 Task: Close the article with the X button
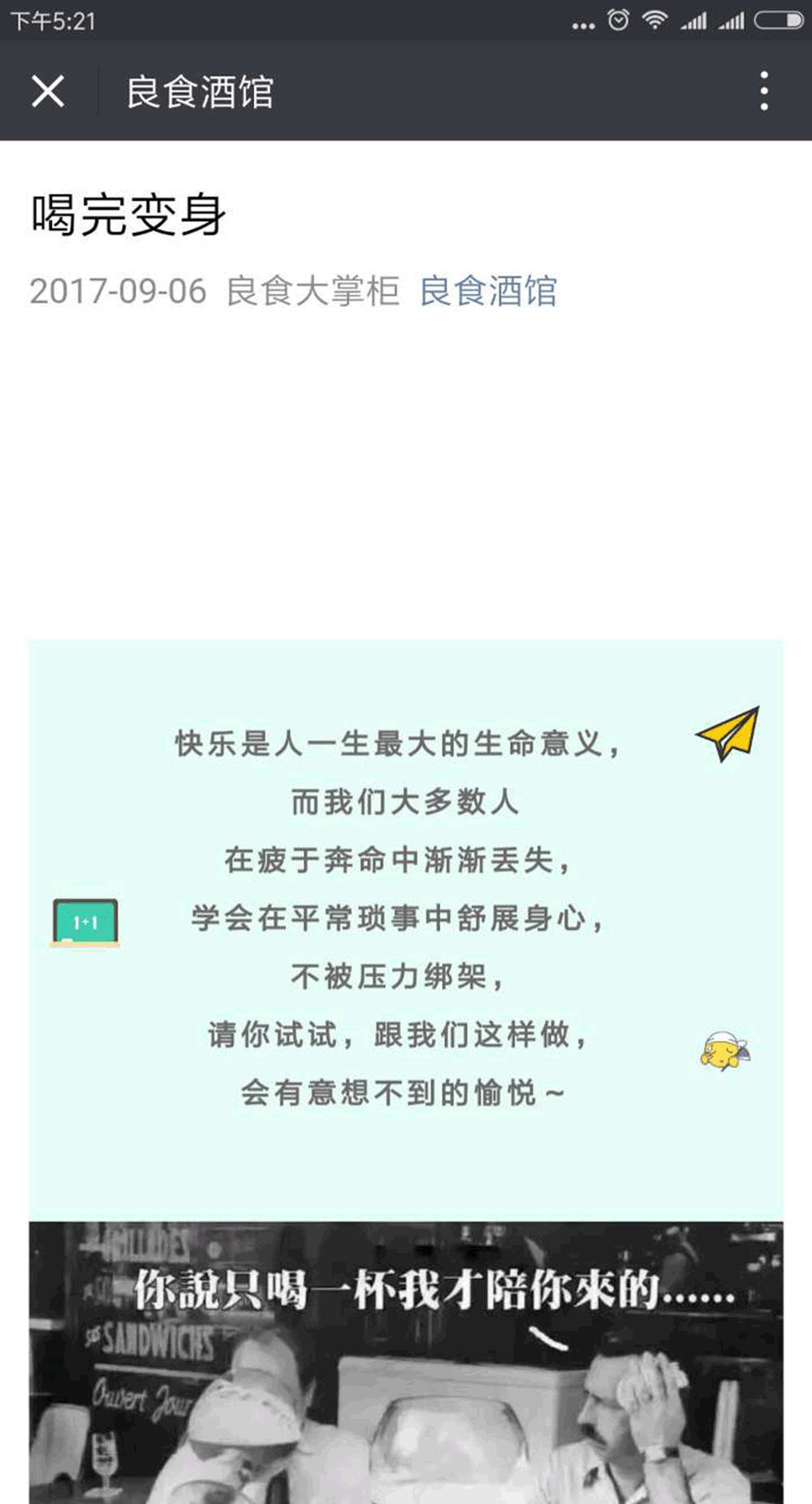click(46, 93)
